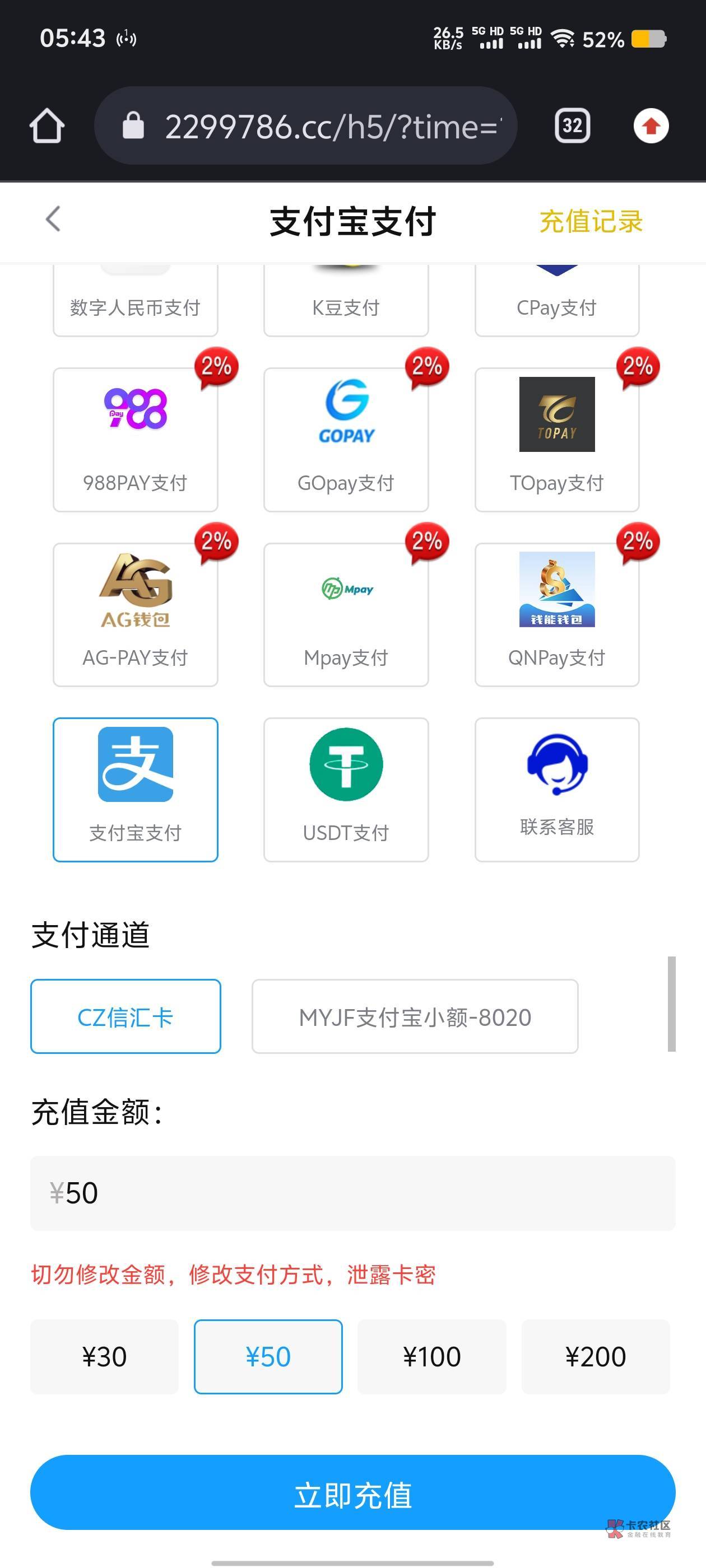The image size is (706, 1568).
Task: Choose Mpay支付 payment method
Action: pos(346,615)
